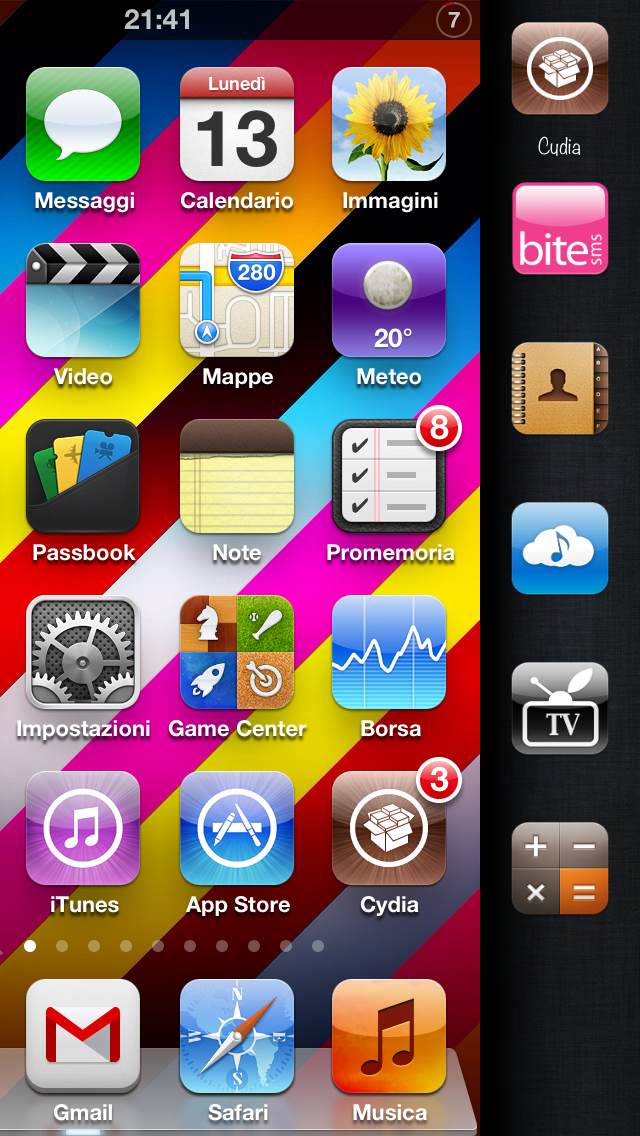Open Gmail from the dock

[x=84, y=1036]
